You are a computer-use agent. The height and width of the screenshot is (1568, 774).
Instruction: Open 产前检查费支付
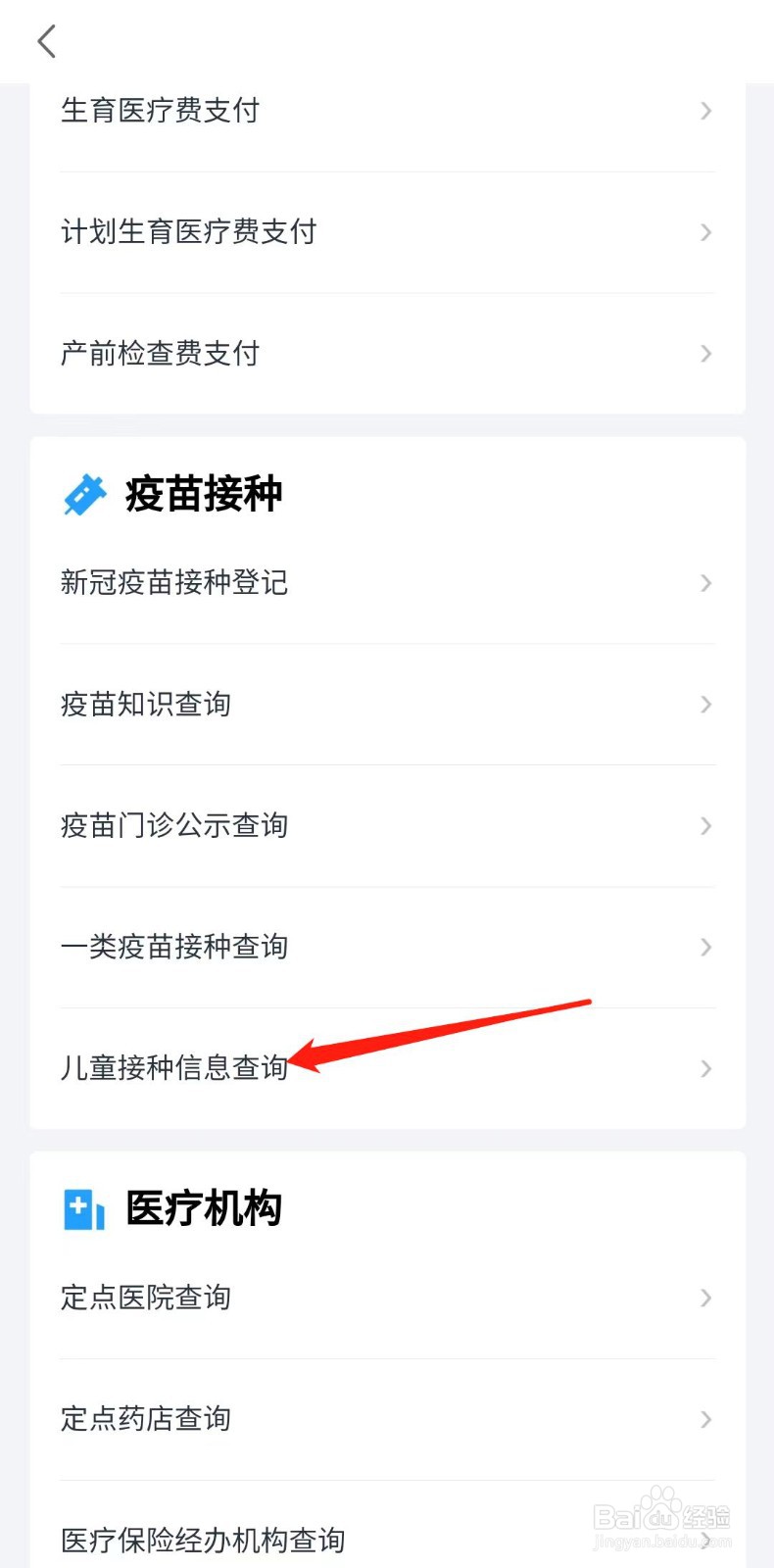pos(159,353)
